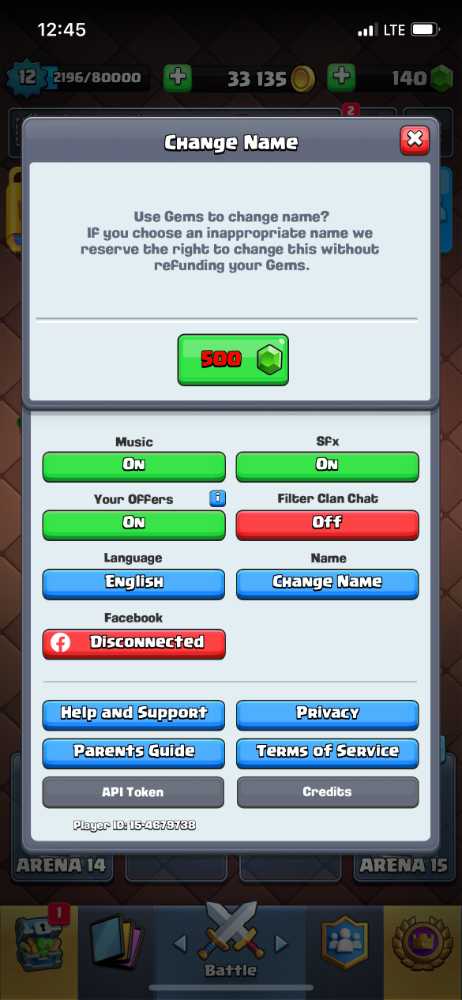Toggle the Music setting off
Viewport: 462px width, 1000px height.
tap(134, 466)
